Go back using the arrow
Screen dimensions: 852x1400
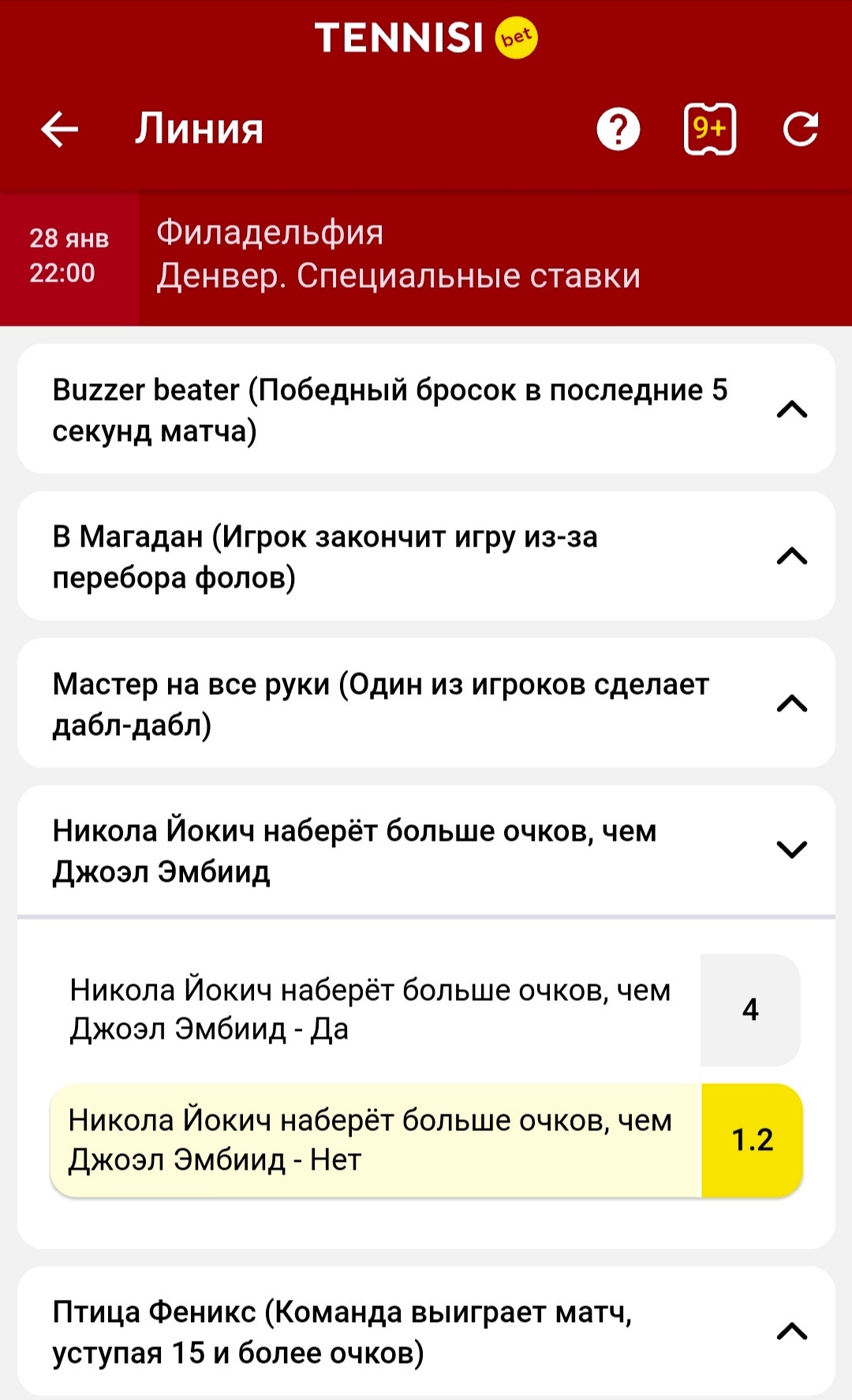(x=60, y=129)
